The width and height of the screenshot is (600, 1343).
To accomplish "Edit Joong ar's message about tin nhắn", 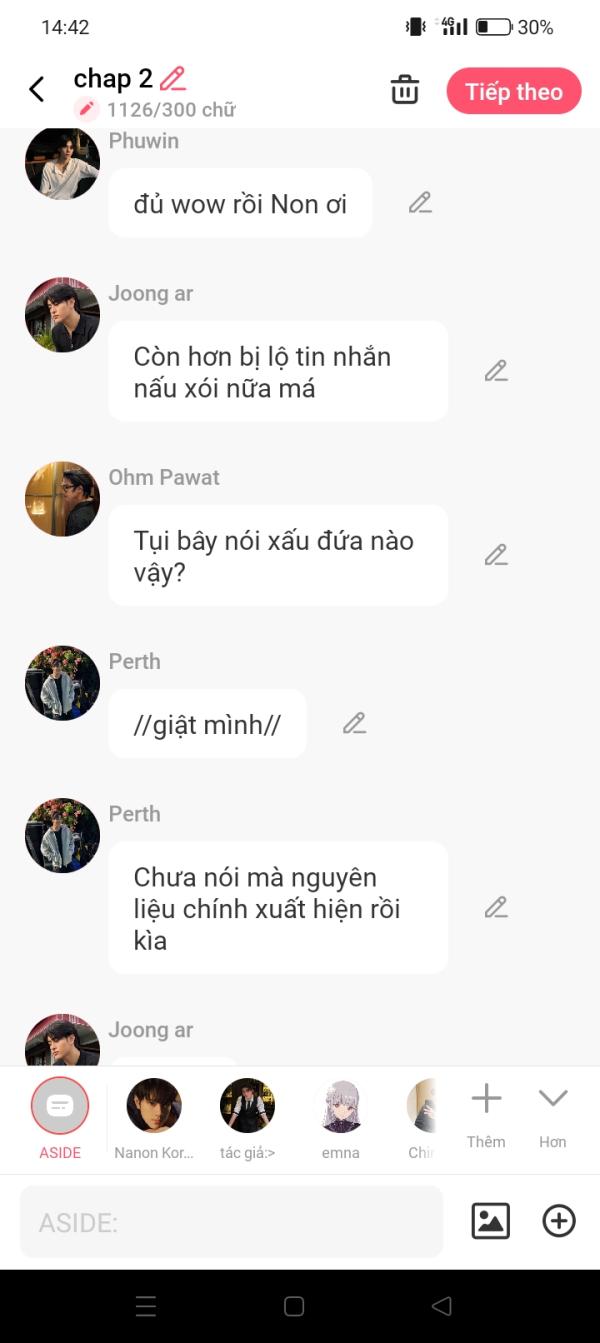I will [496, 371].
